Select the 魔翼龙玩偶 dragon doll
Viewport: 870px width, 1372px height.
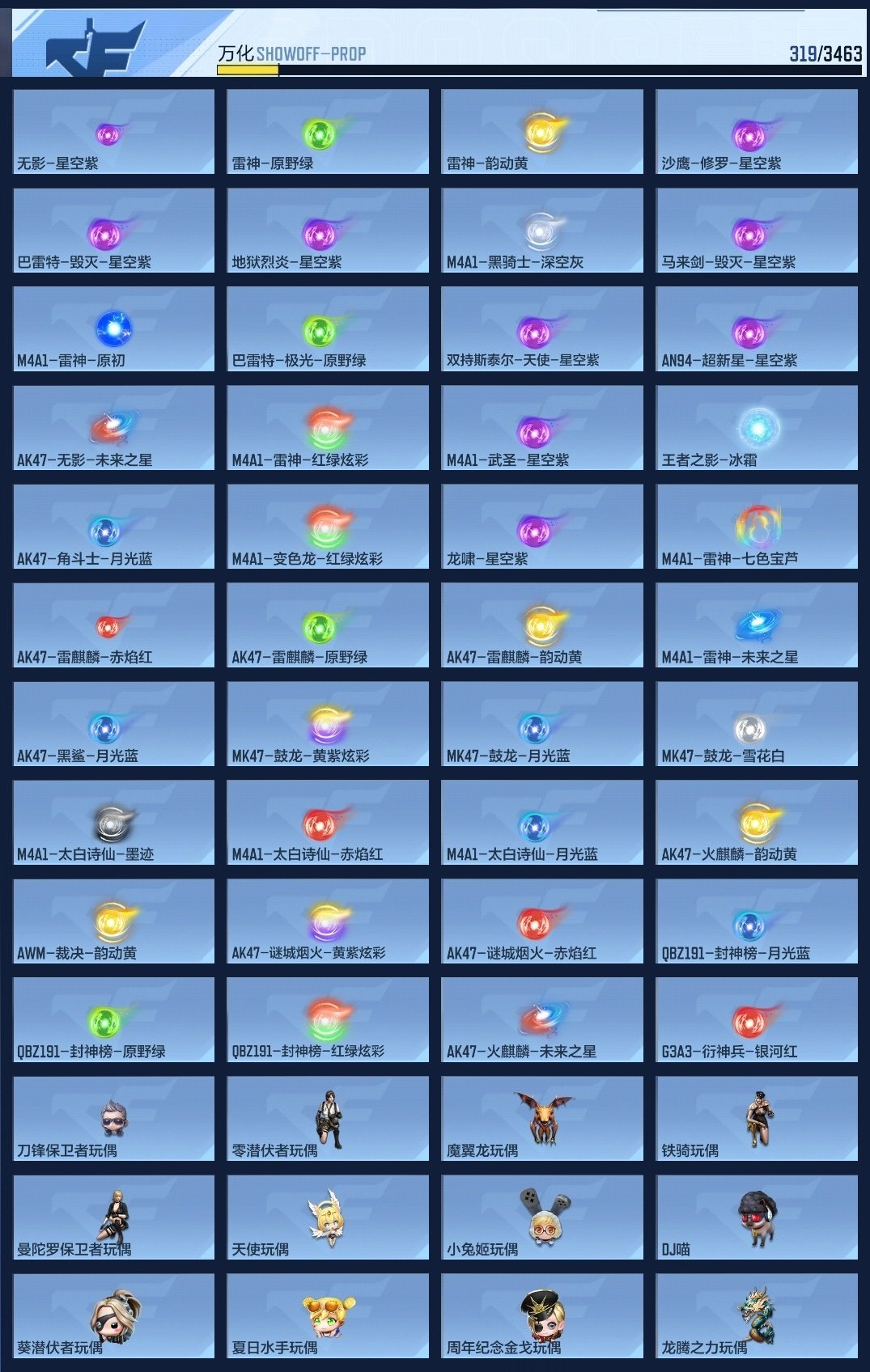[x=542, y=1119]
